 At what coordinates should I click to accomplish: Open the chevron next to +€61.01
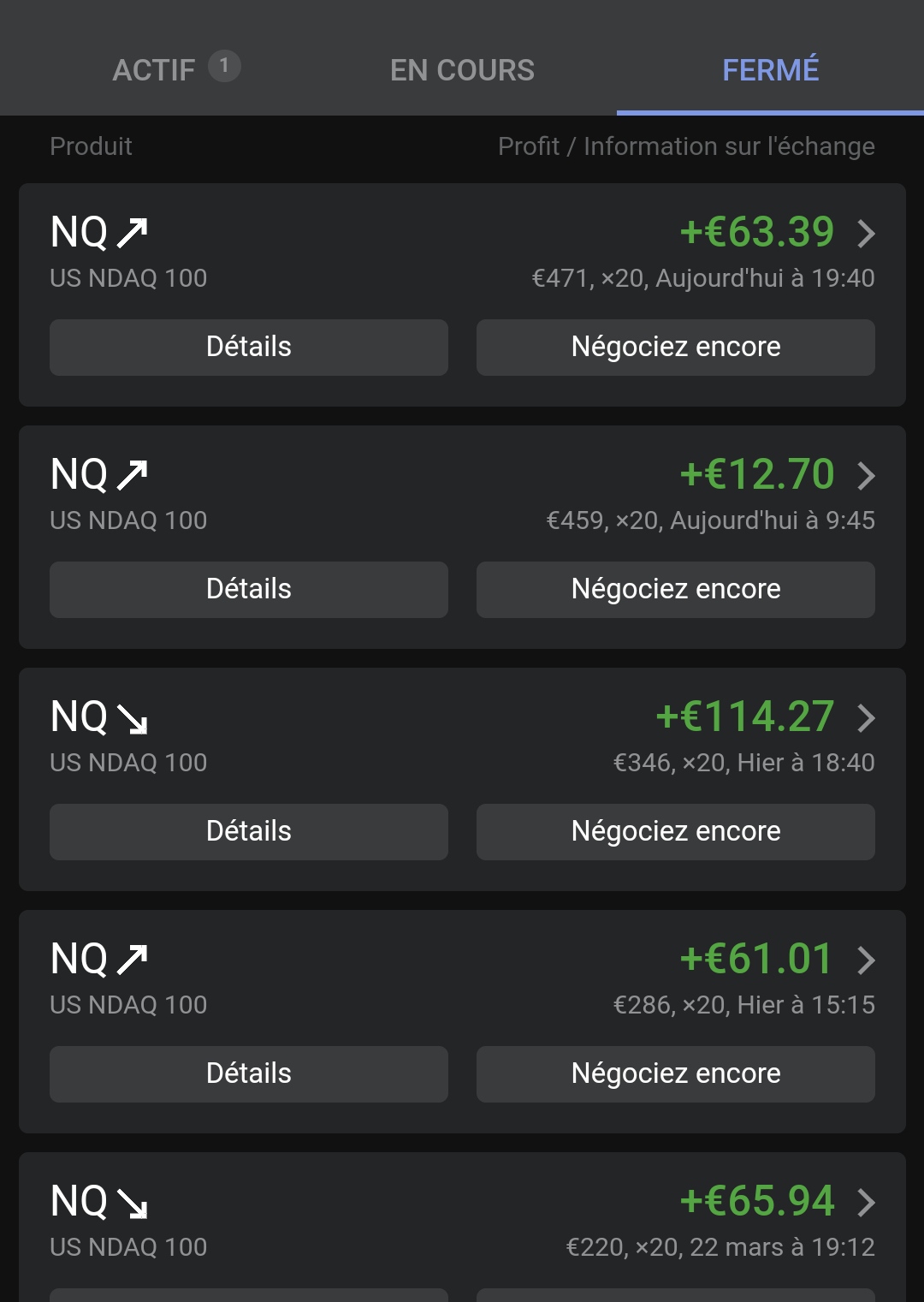(866, 960)
